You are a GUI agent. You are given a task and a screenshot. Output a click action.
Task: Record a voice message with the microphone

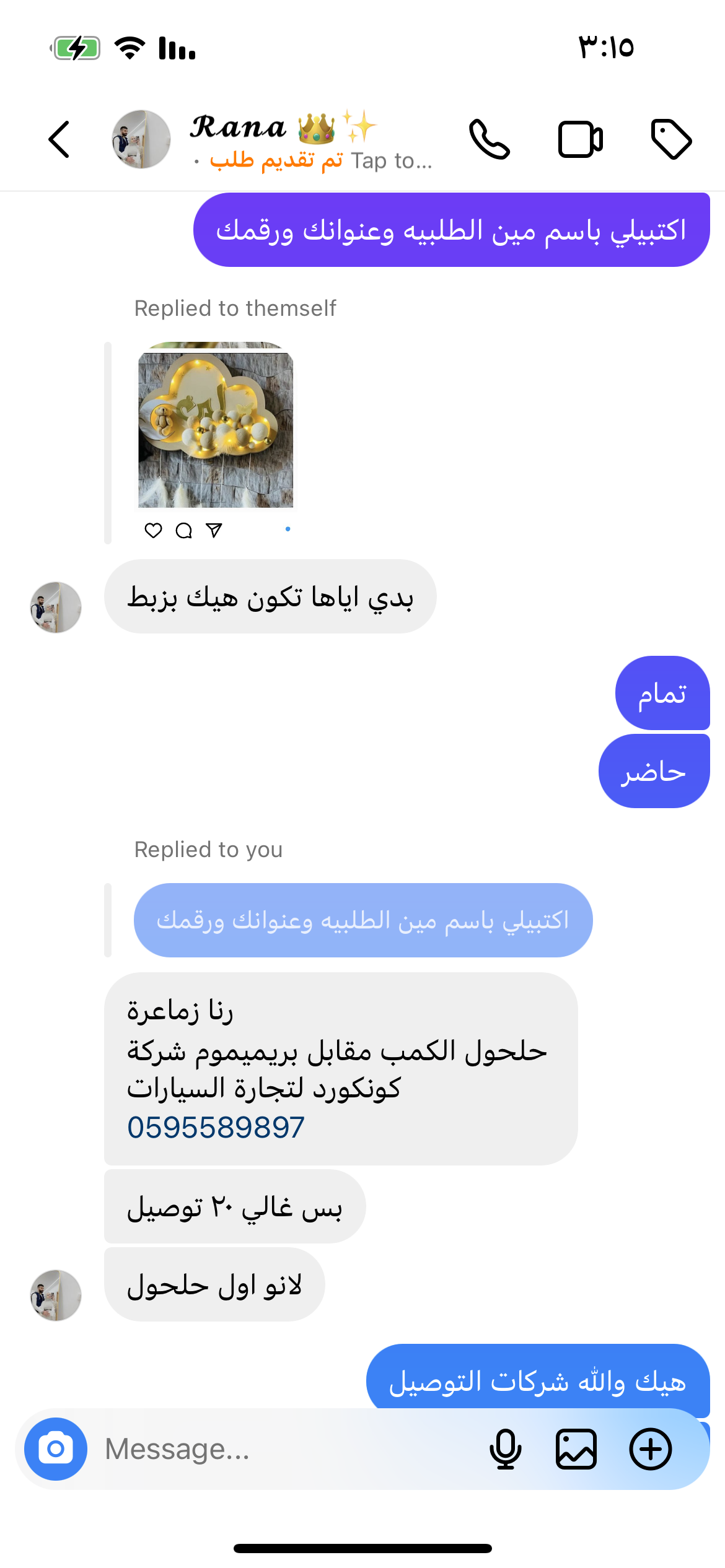click(506, 1449)
